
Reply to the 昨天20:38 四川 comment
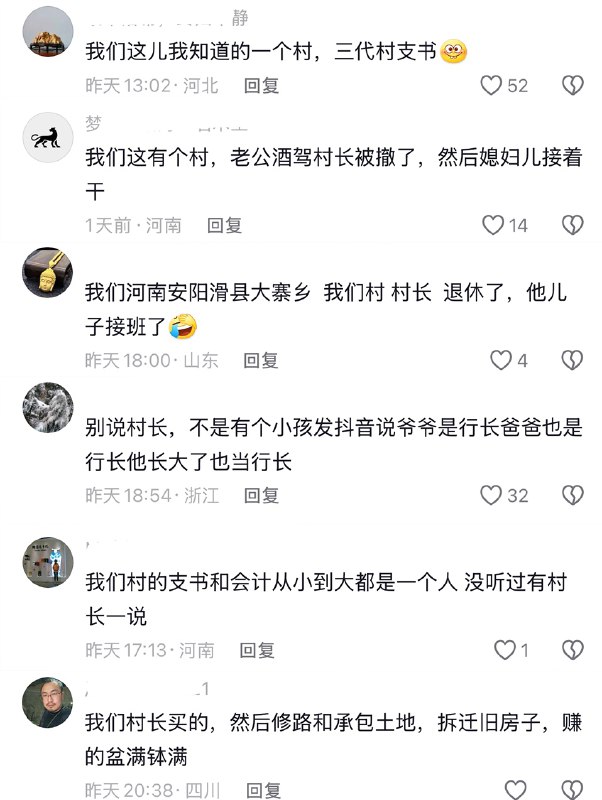(263, 789)
